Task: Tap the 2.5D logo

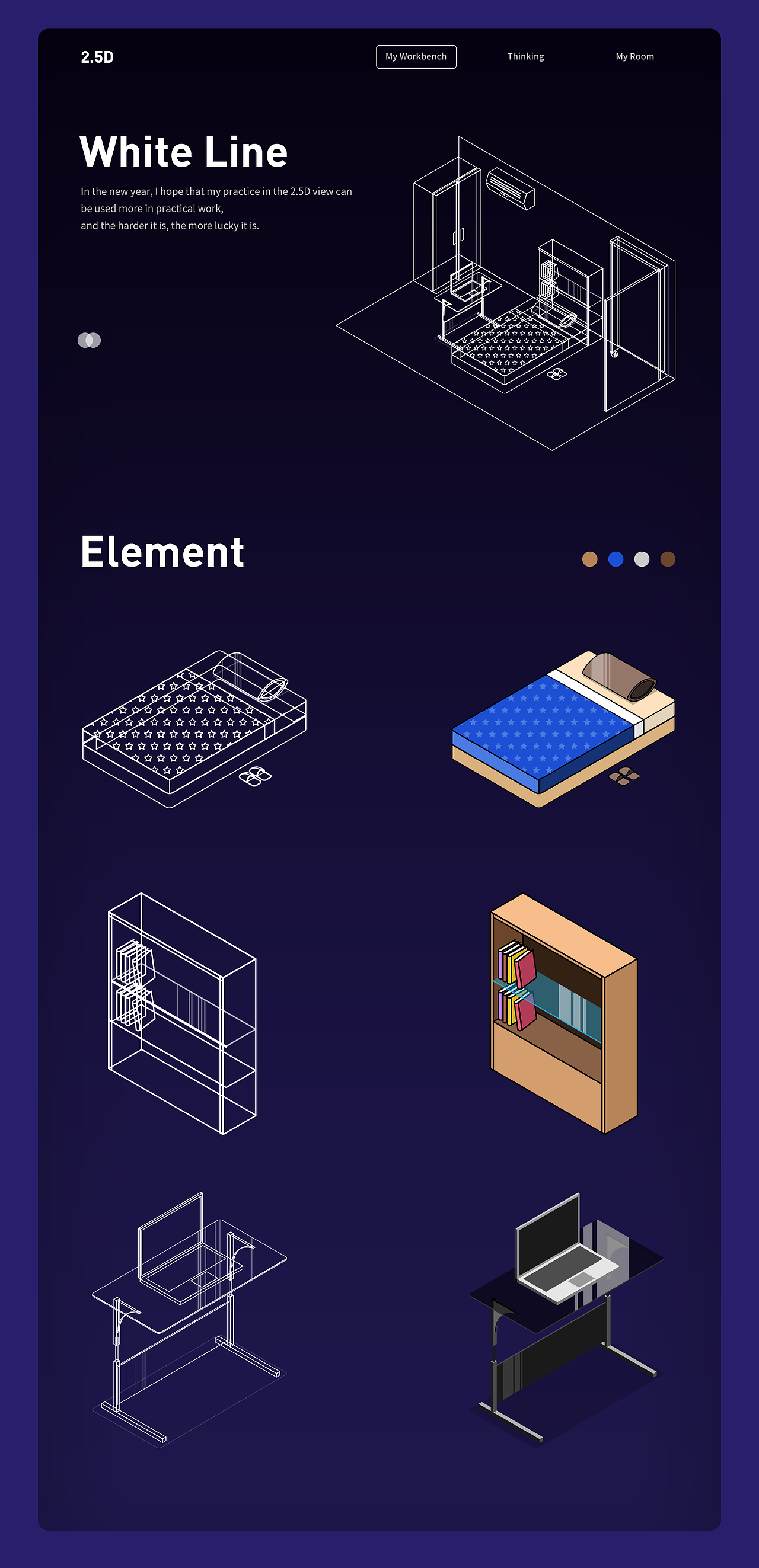Action: tap(97, 57)
